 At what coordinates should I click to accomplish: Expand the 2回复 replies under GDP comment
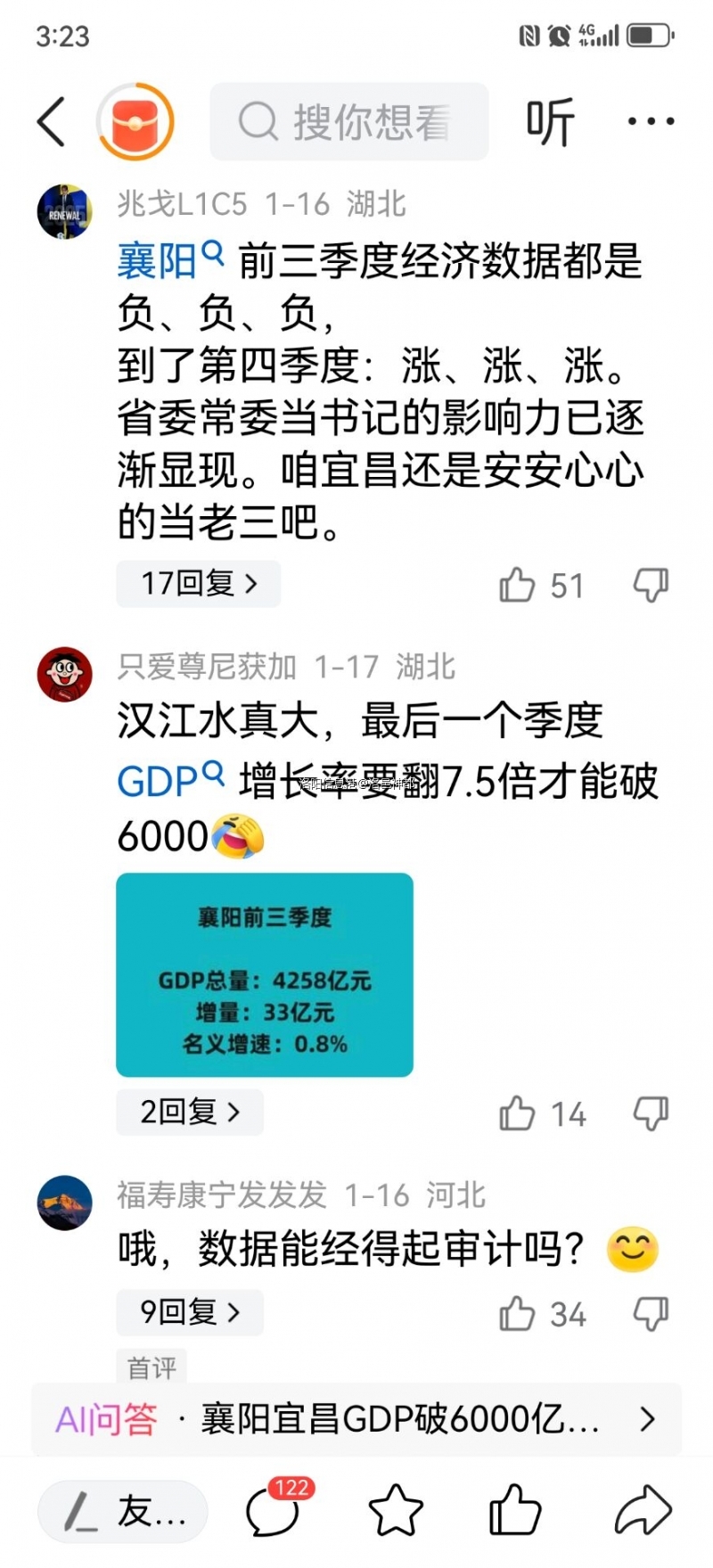[x=189, y=1112]
